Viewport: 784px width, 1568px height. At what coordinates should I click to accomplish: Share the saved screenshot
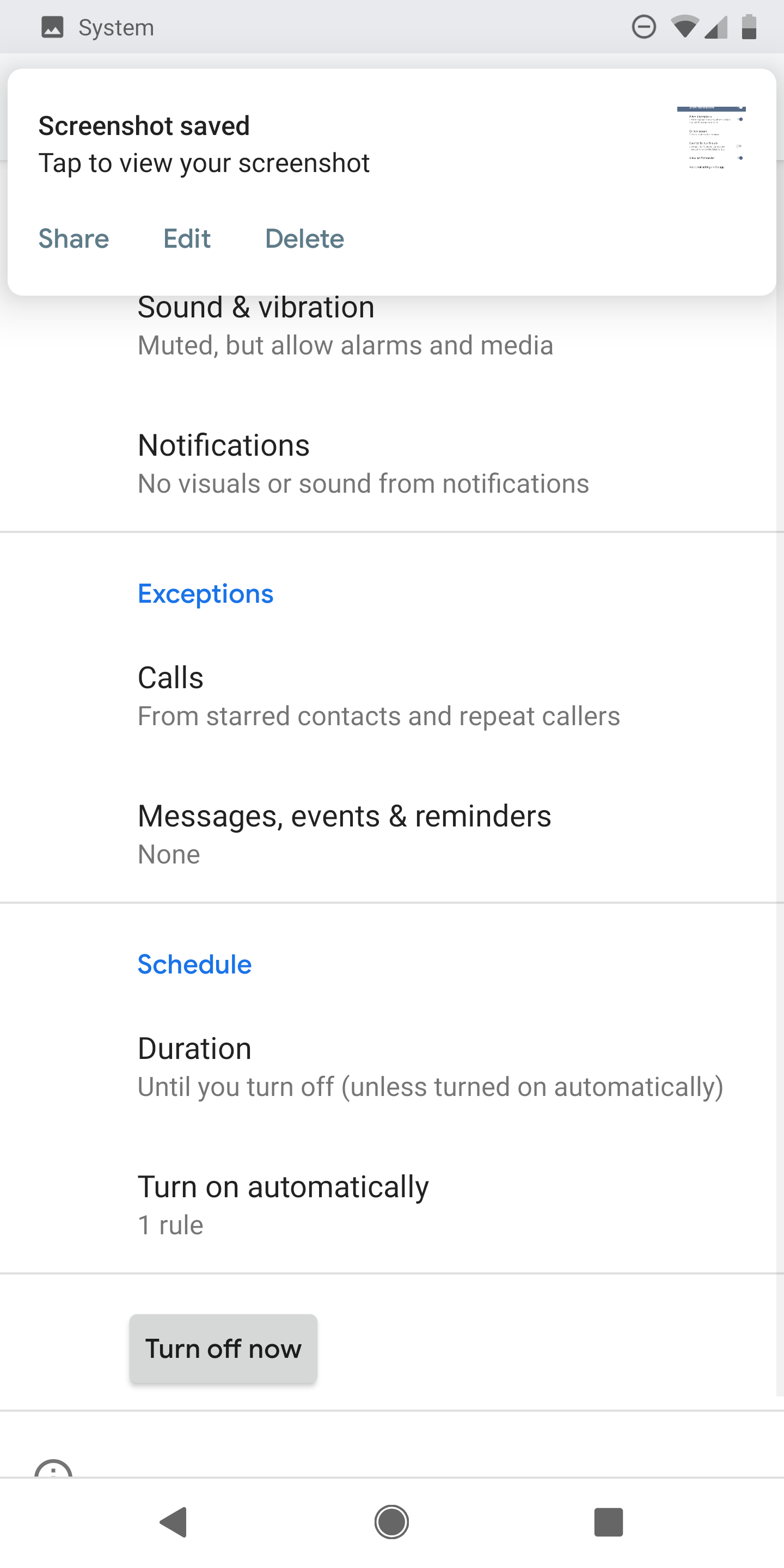(73, 238)
